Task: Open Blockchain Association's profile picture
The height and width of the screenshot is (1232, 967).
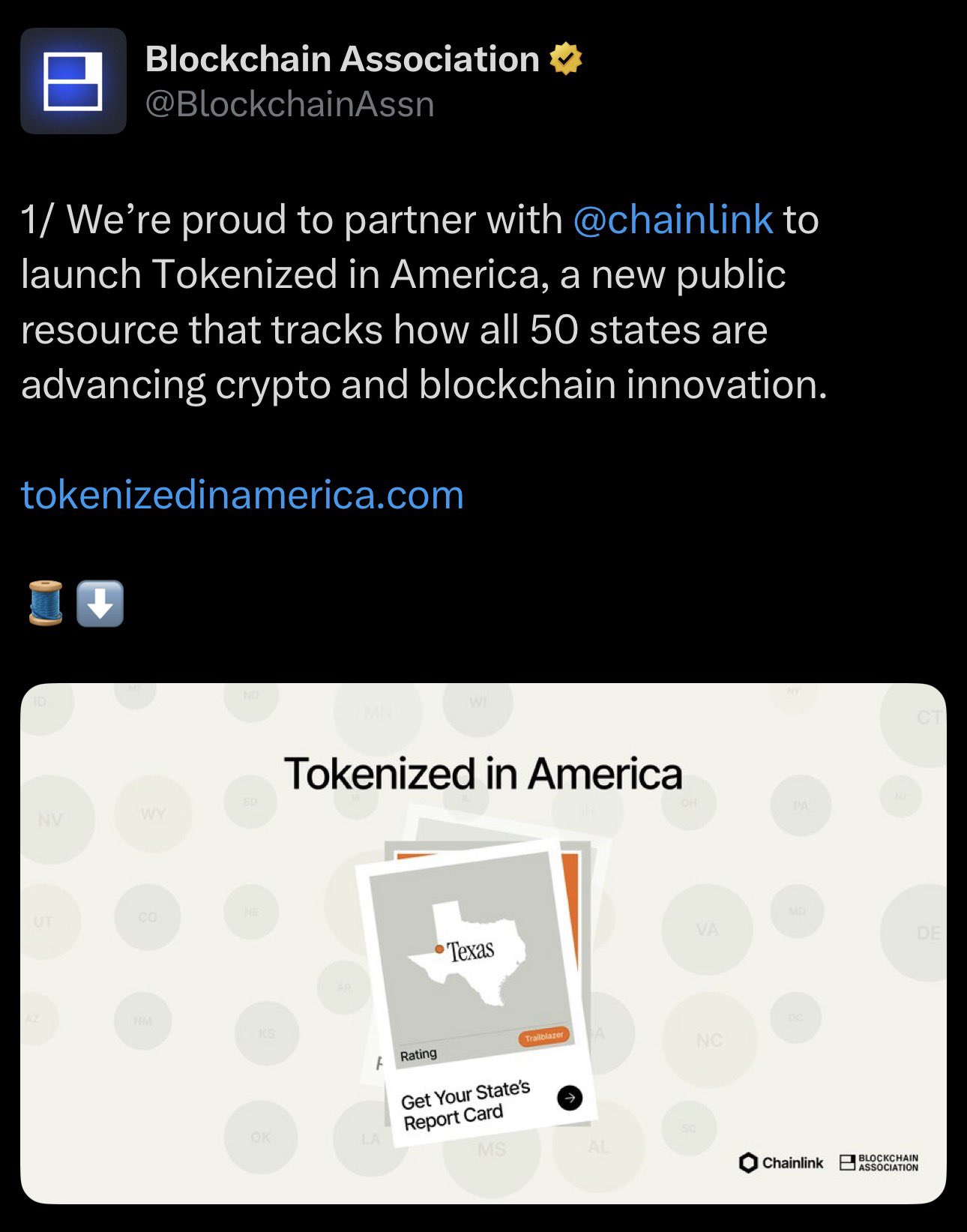Action: [x=73, y=81]
